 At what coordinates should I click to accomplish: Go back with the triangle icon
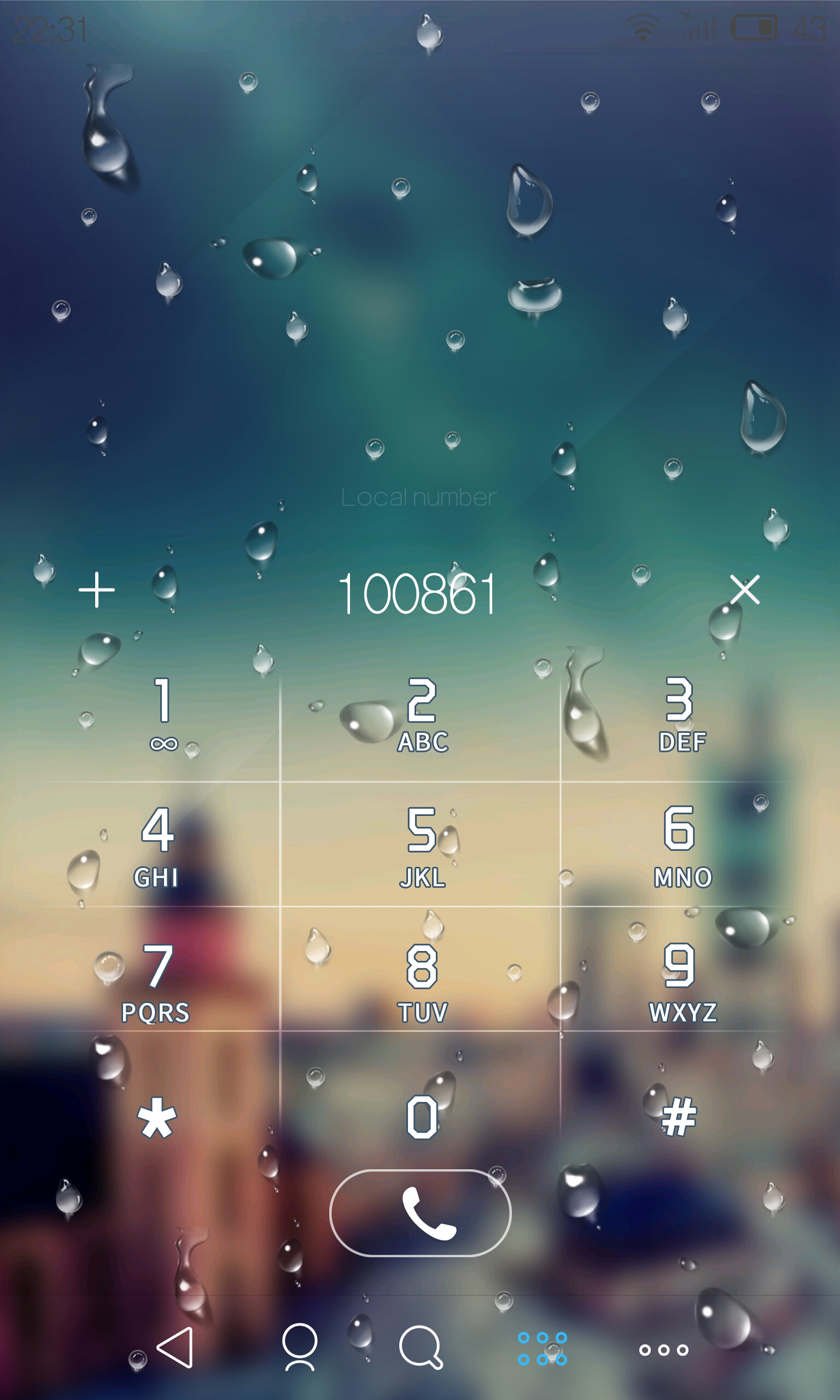point(176,1347)
